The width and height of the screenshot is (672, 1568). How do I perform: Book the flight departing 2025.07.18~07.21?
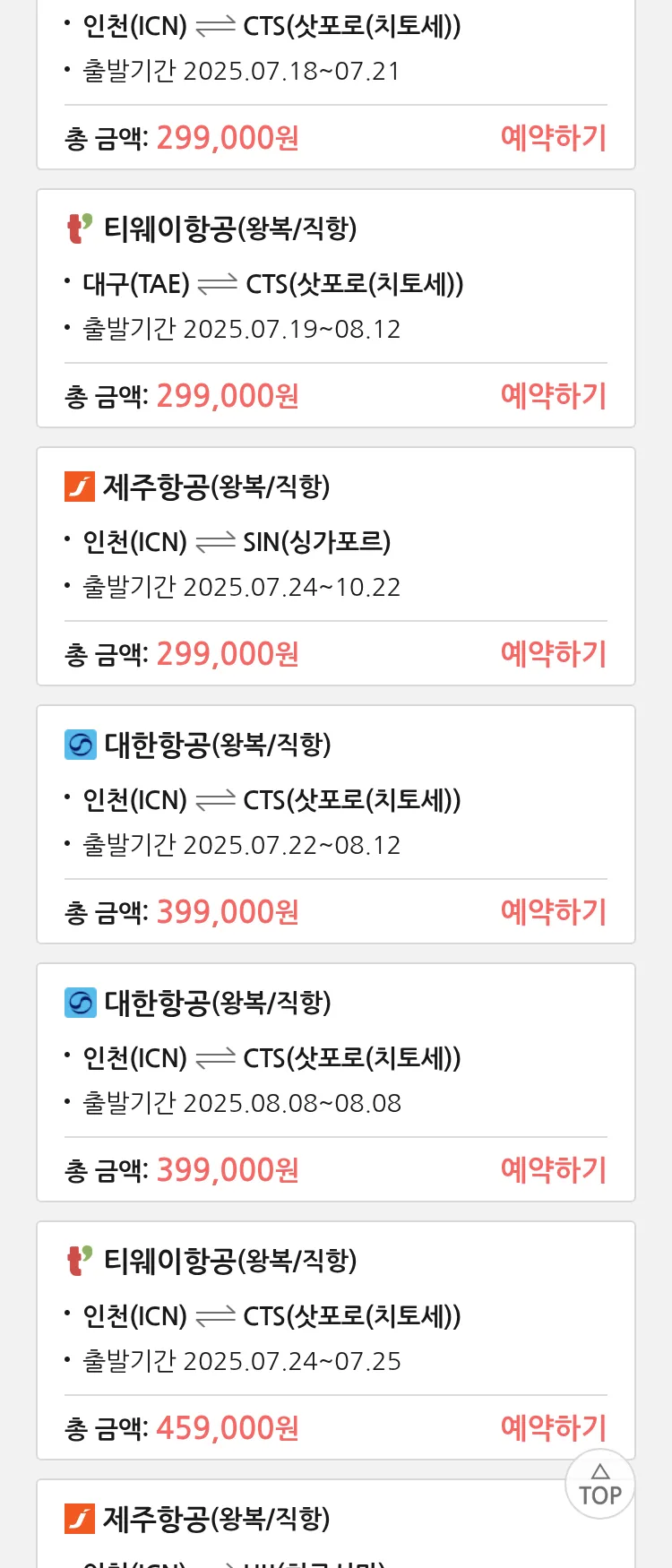(553, 138)
